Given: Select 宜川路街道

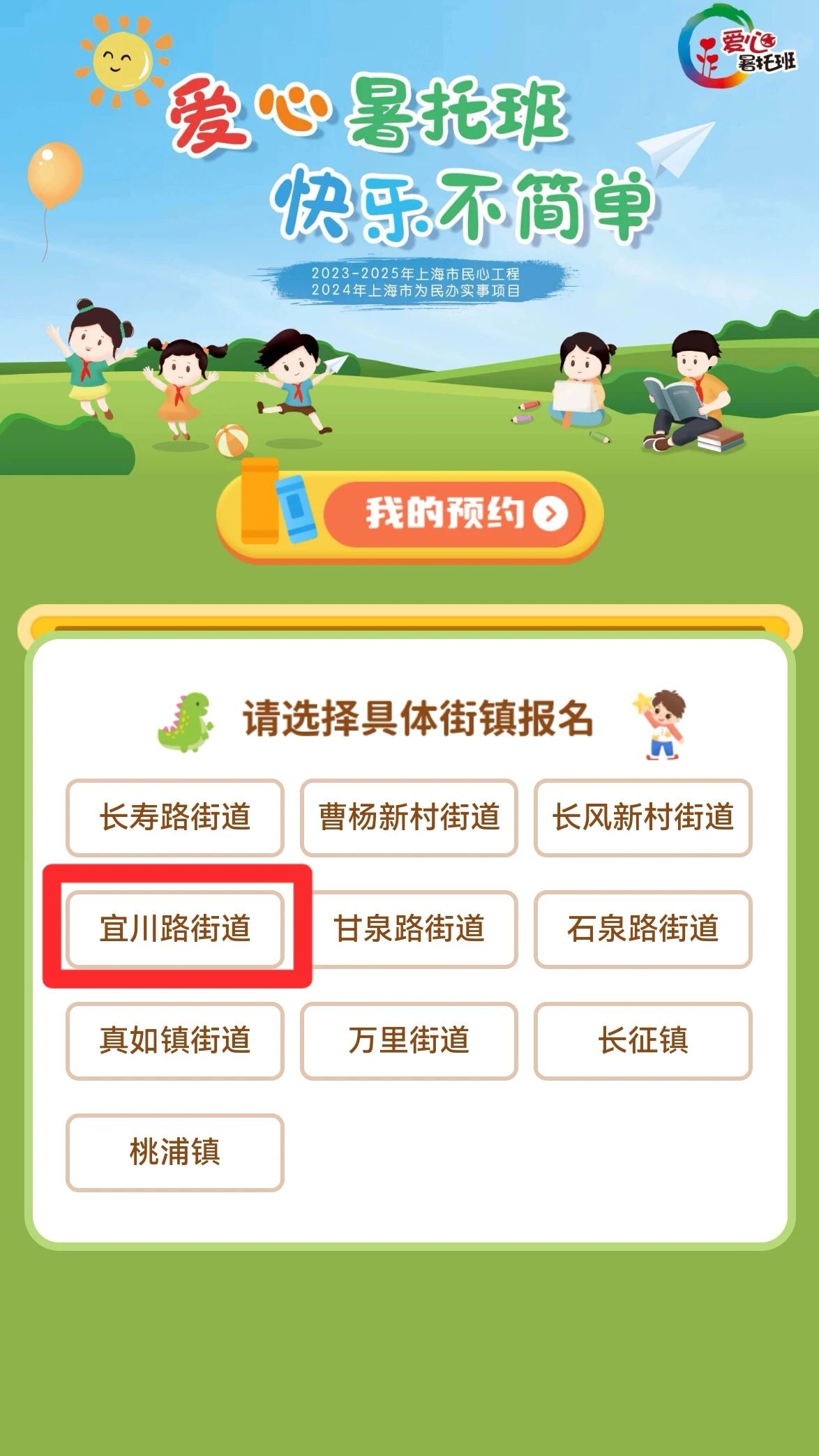Looking at the screenshot, I should pyautogui.click(x=175, y=929).
